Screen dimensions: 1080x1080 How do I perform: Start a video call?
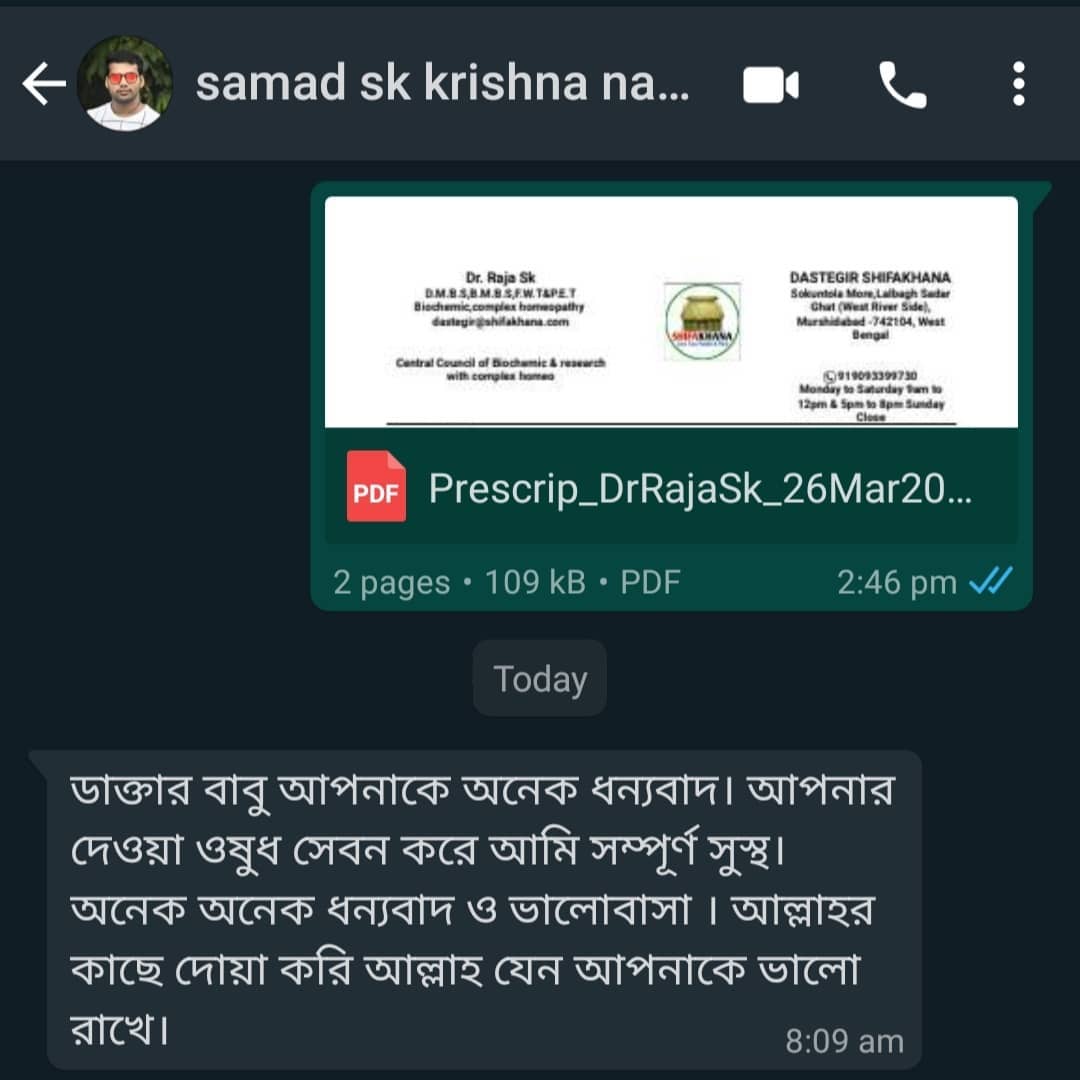(x=771, y=86)
